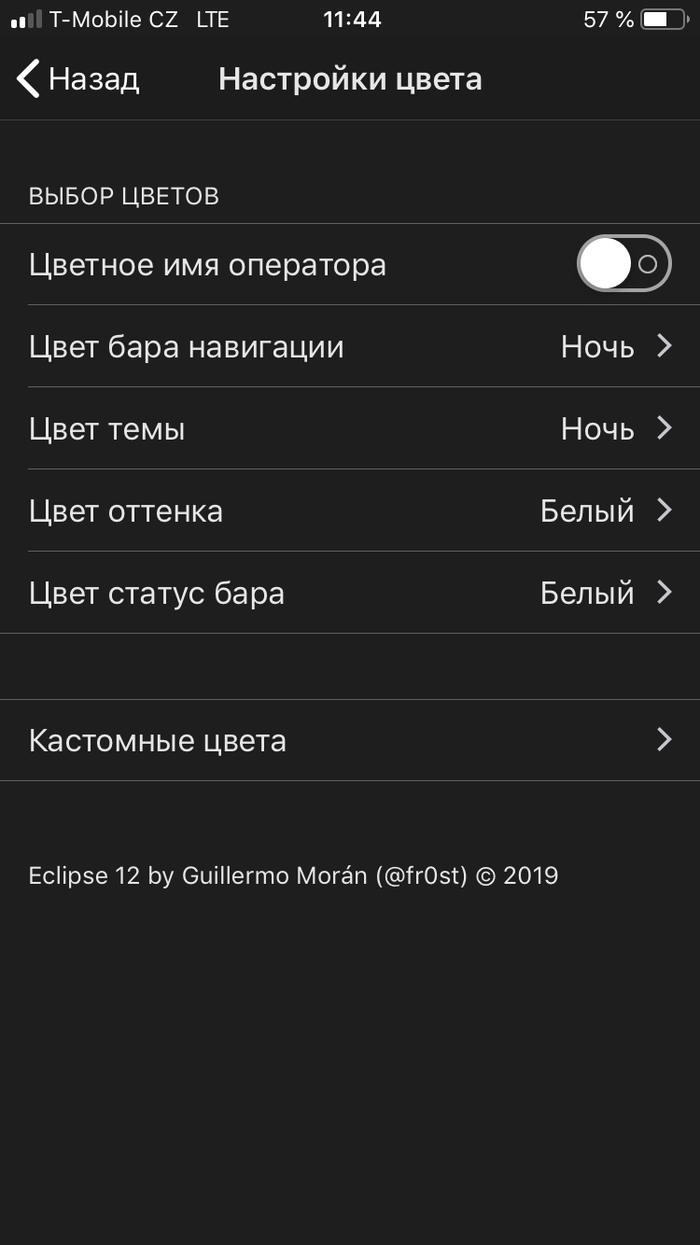Viewport: 700px width, 1245px height.
Task: Open Цвет статус бара setting
Action: coord(350,593)
